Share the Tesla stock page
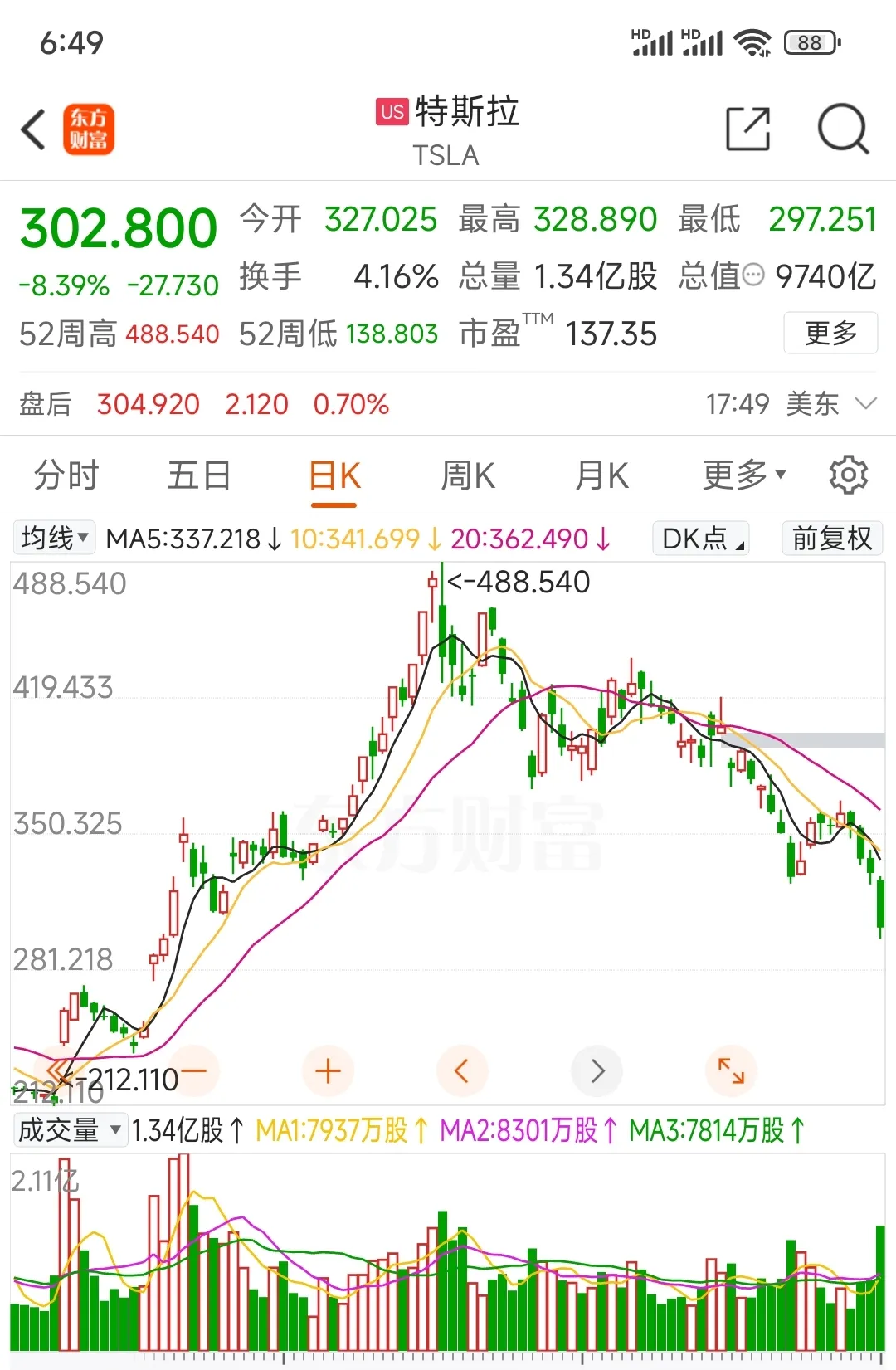Image resolution: width=896 pixels, height=1370 pixels. pyautogui.click(x=747, y=129)
